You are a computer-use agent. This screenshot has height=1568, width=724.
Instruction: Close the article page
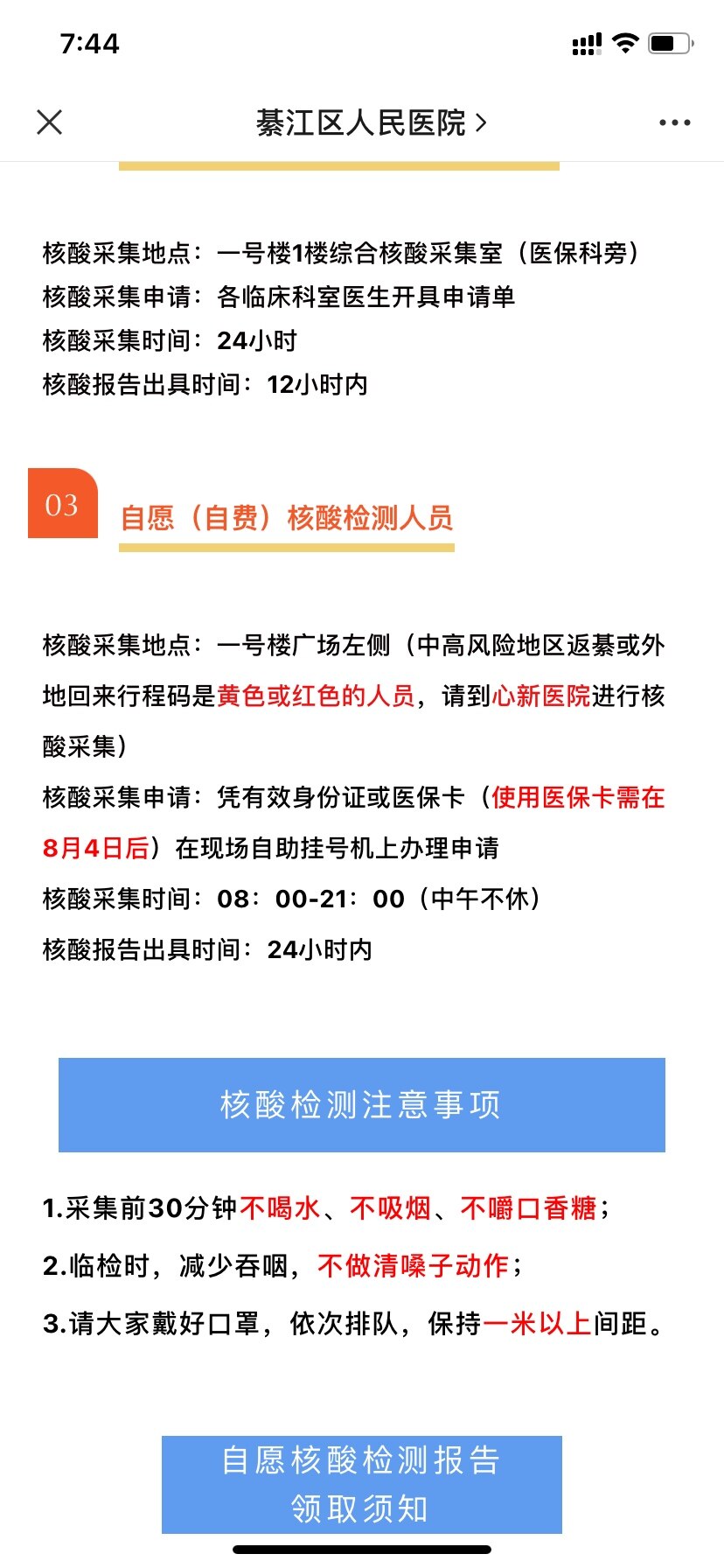pos(50,122)
